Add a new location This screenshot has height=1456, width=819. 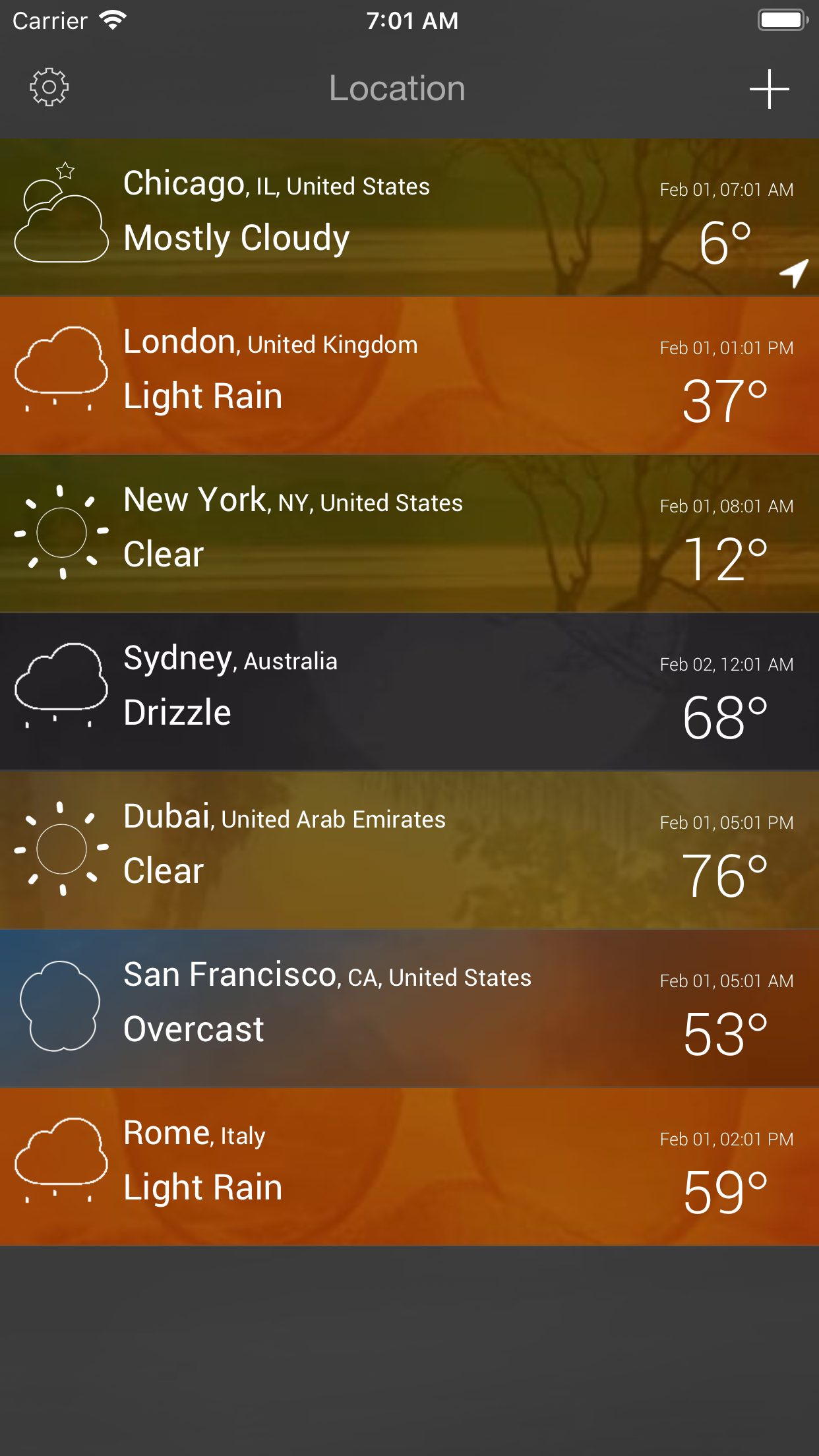769,89
